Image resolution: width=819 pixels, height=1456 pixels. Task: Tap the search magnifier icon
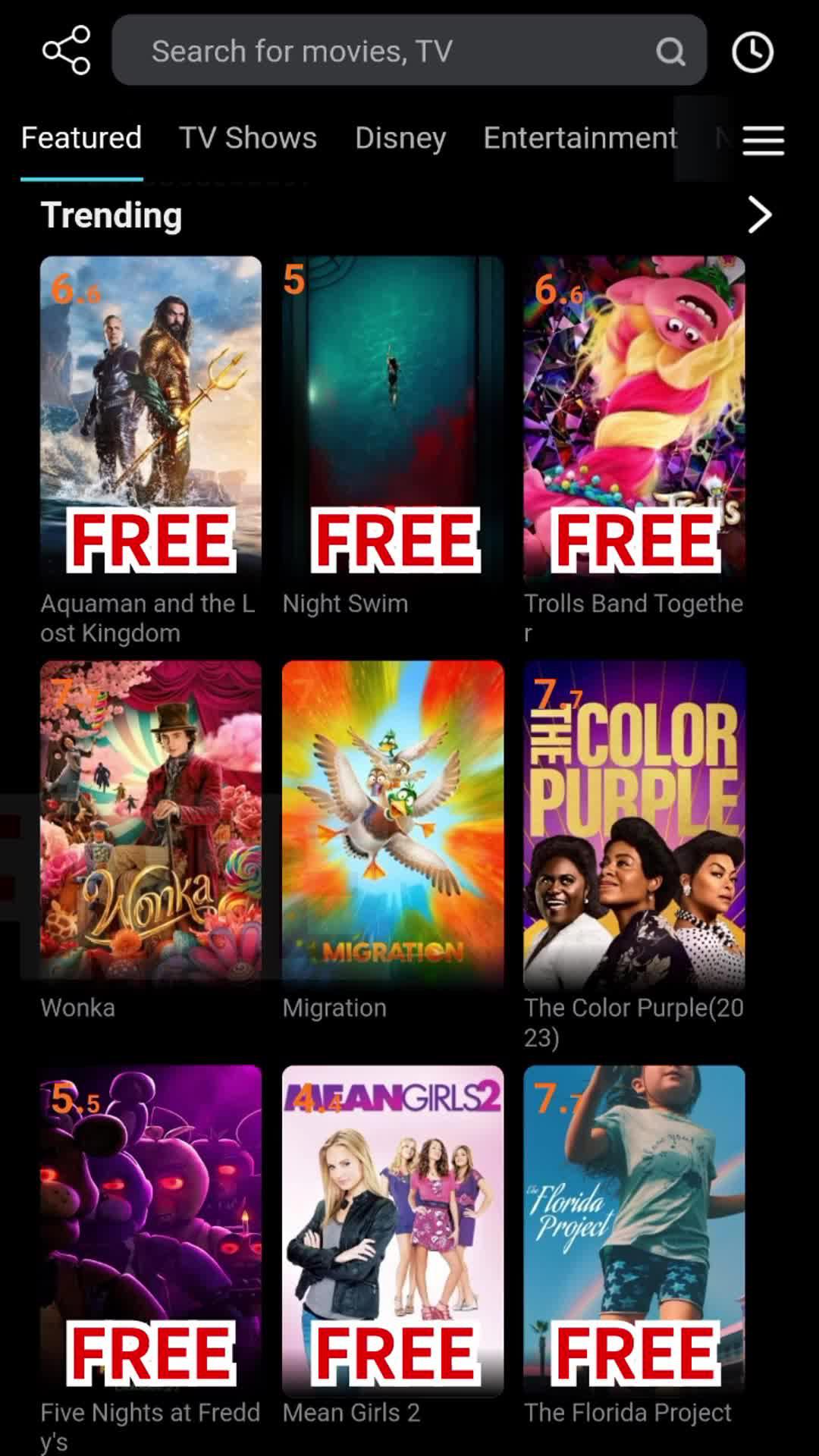point(670,52)
